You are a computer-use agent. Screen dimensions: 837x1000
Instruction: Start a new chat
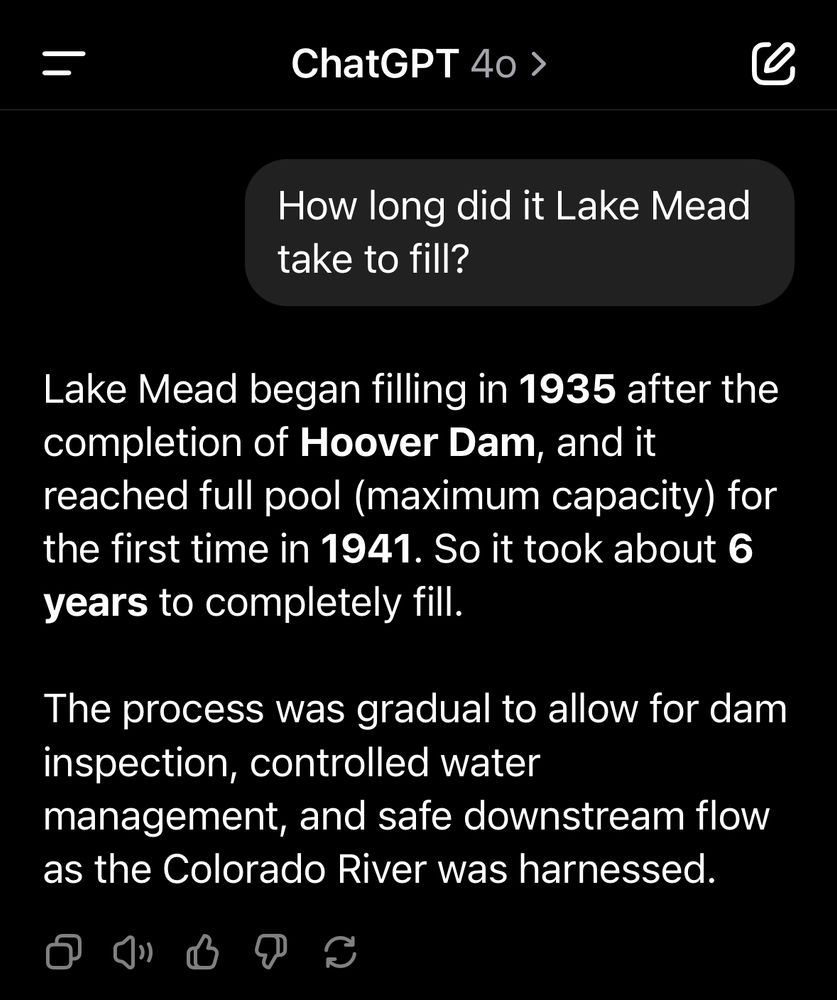click(x=773, y=64)
